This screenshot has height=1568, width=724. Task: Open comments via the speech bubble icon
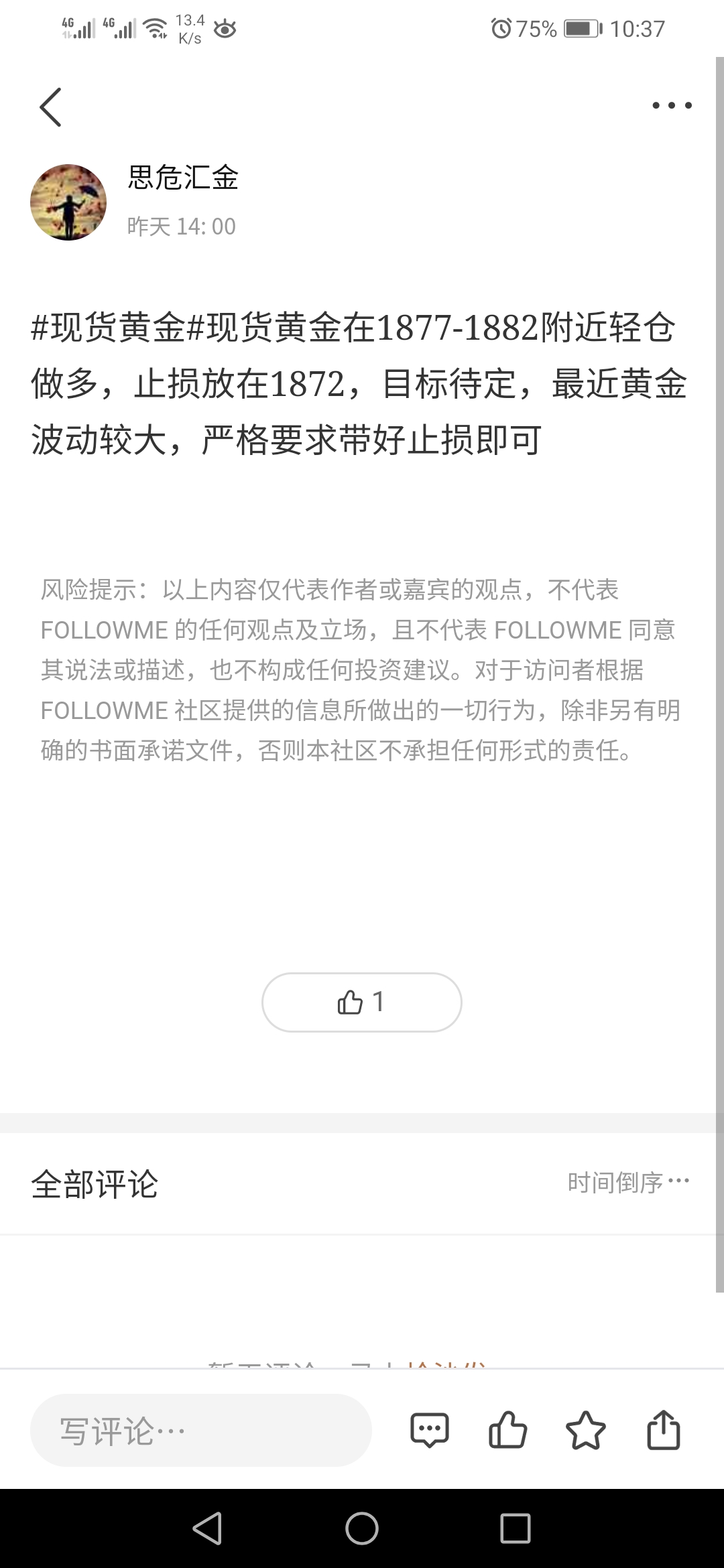coord(429,1431)
